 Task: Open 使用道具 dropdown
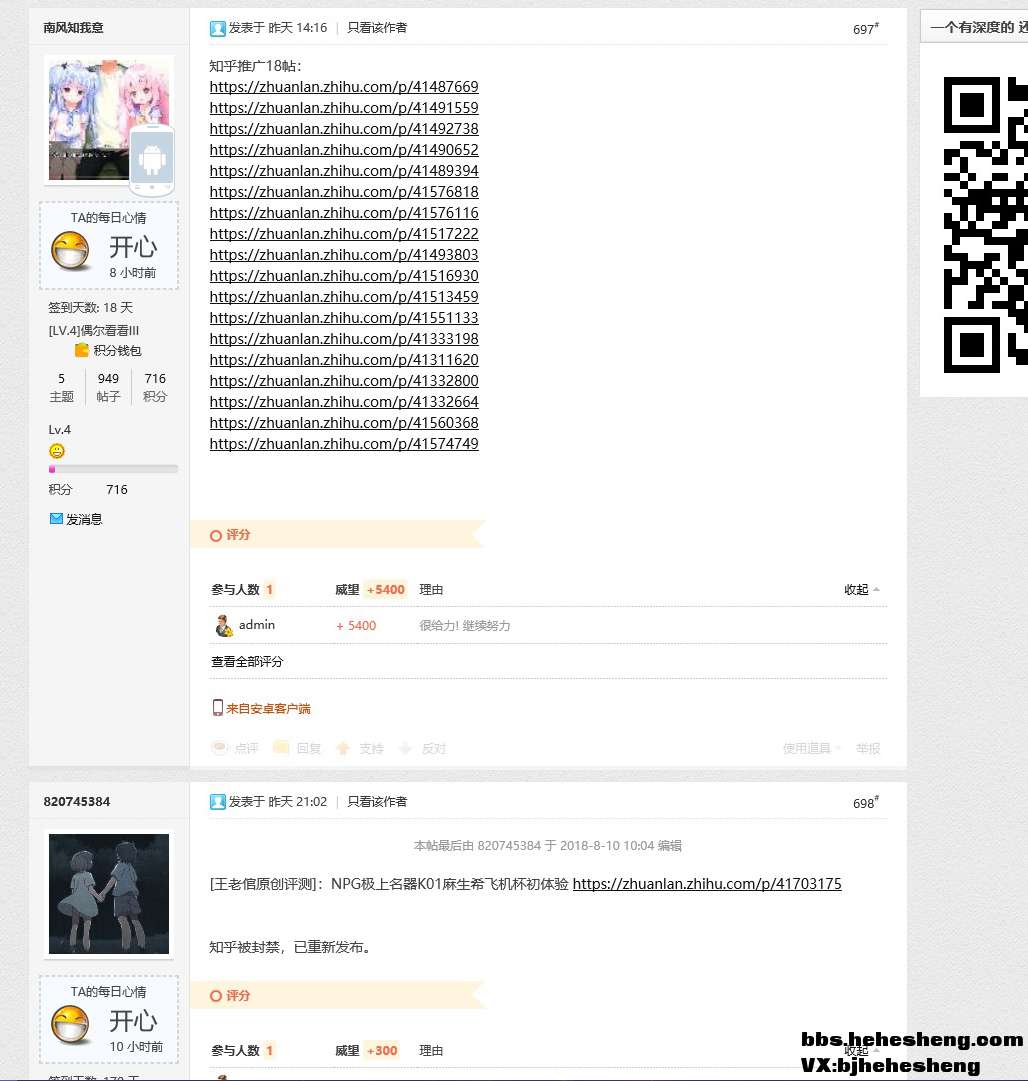pos(810,748)
